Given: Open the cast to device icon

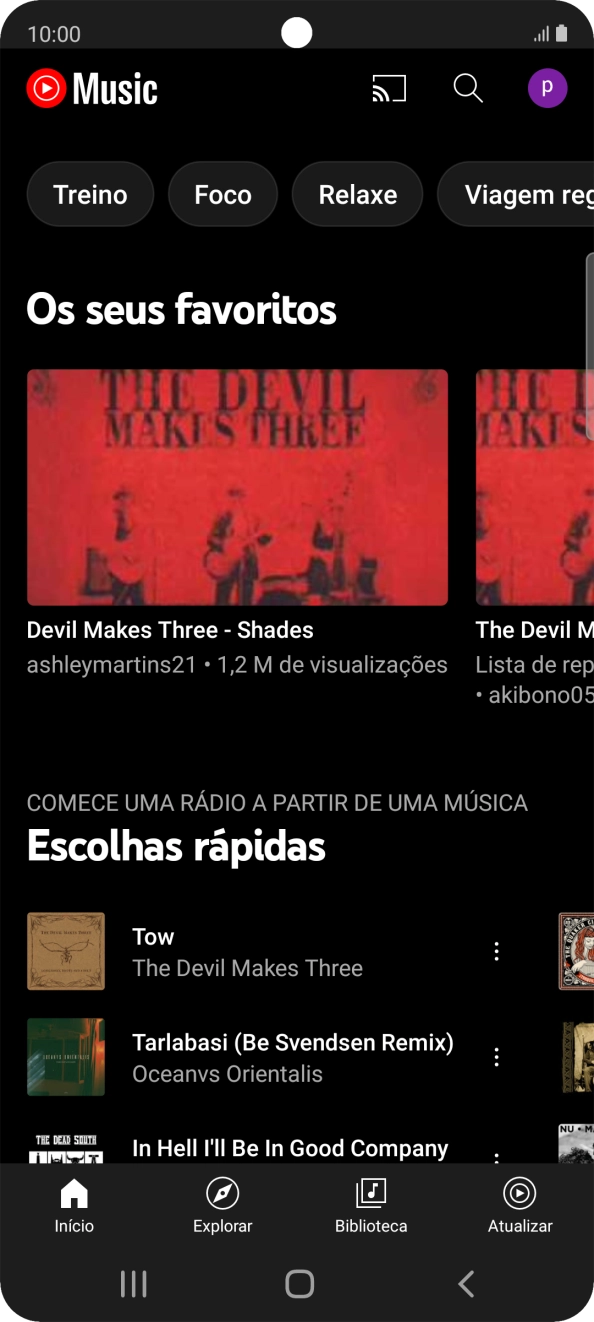Looking at the screenshot, I should click(389, 89).
